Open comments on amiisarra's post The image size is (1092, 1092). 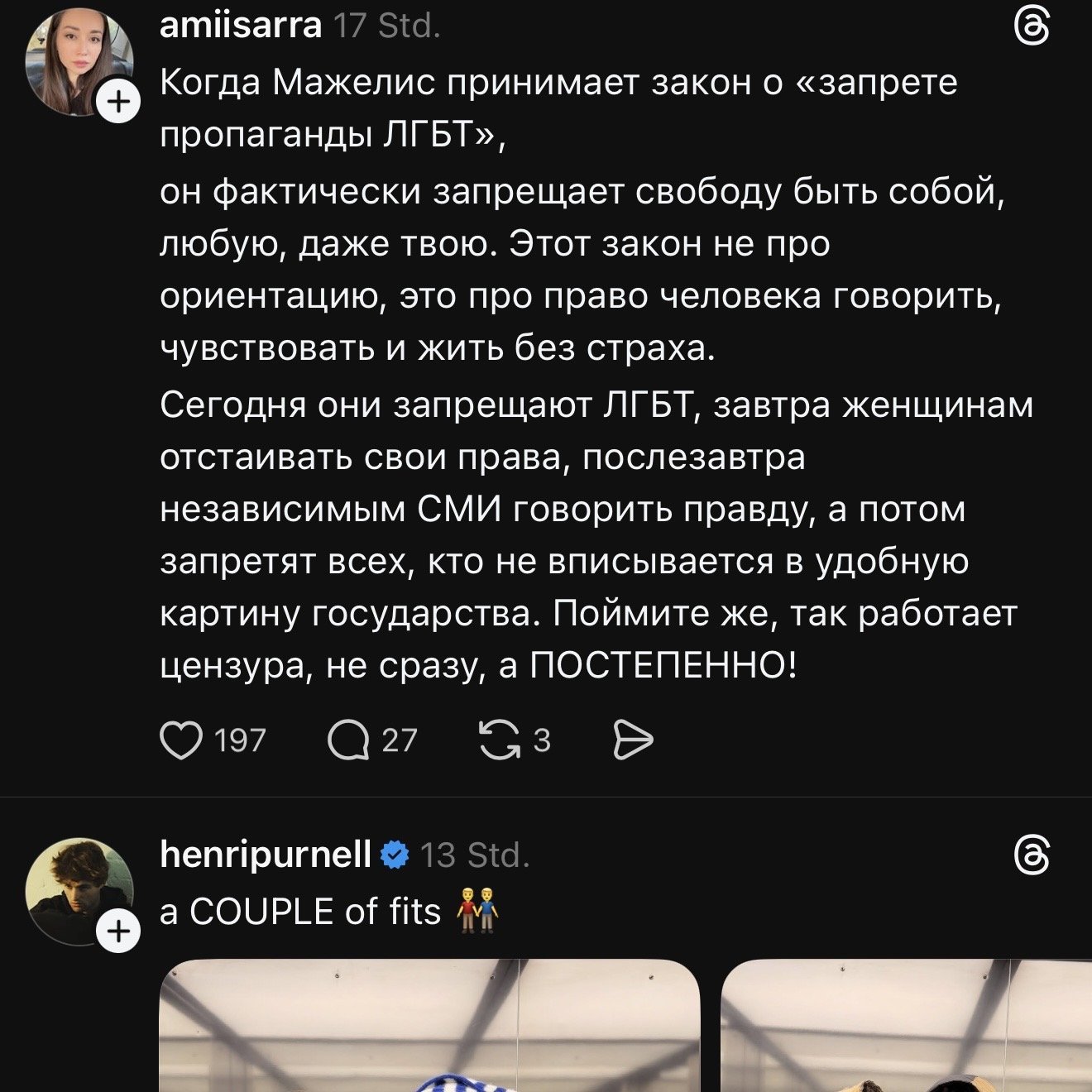[x=348, y=740]
